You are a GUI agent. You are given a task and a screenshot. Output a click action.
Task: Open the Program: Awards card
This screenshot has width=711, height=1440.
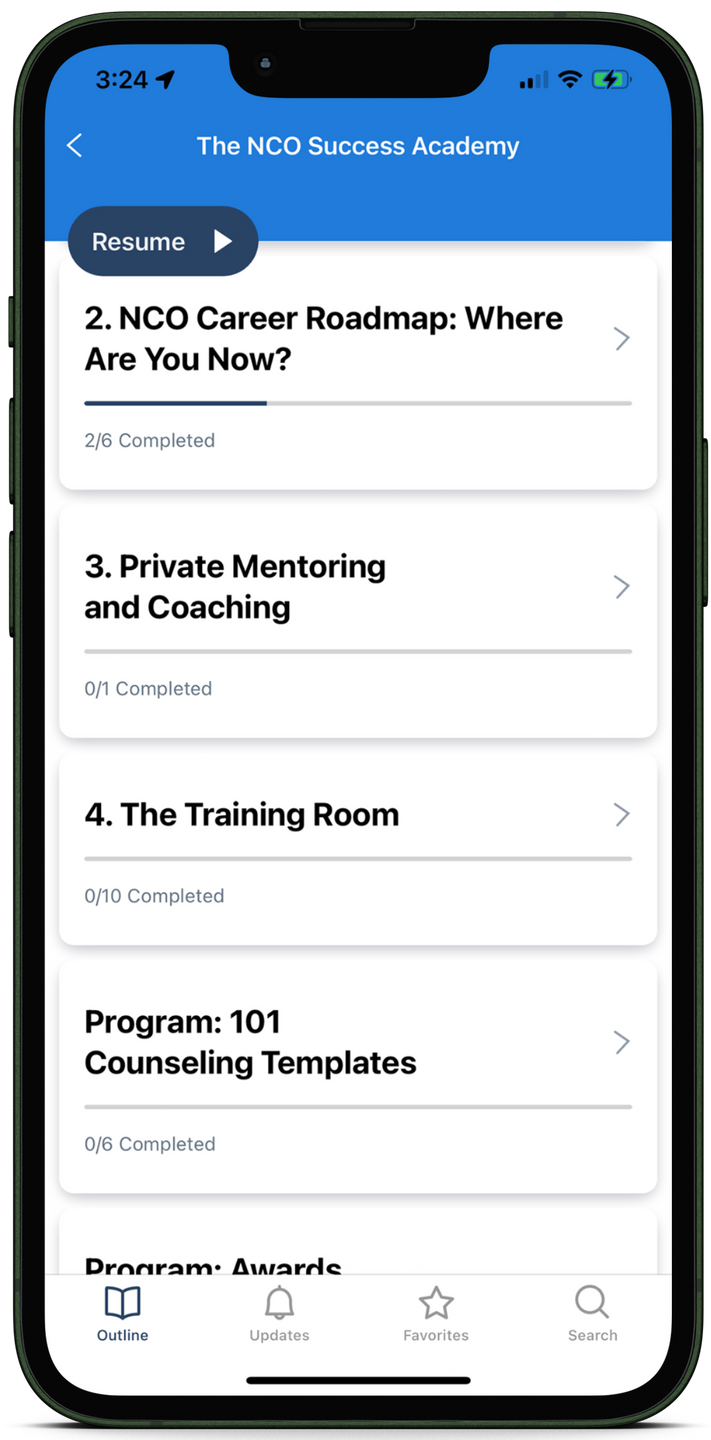click(x=358, y=1241)
